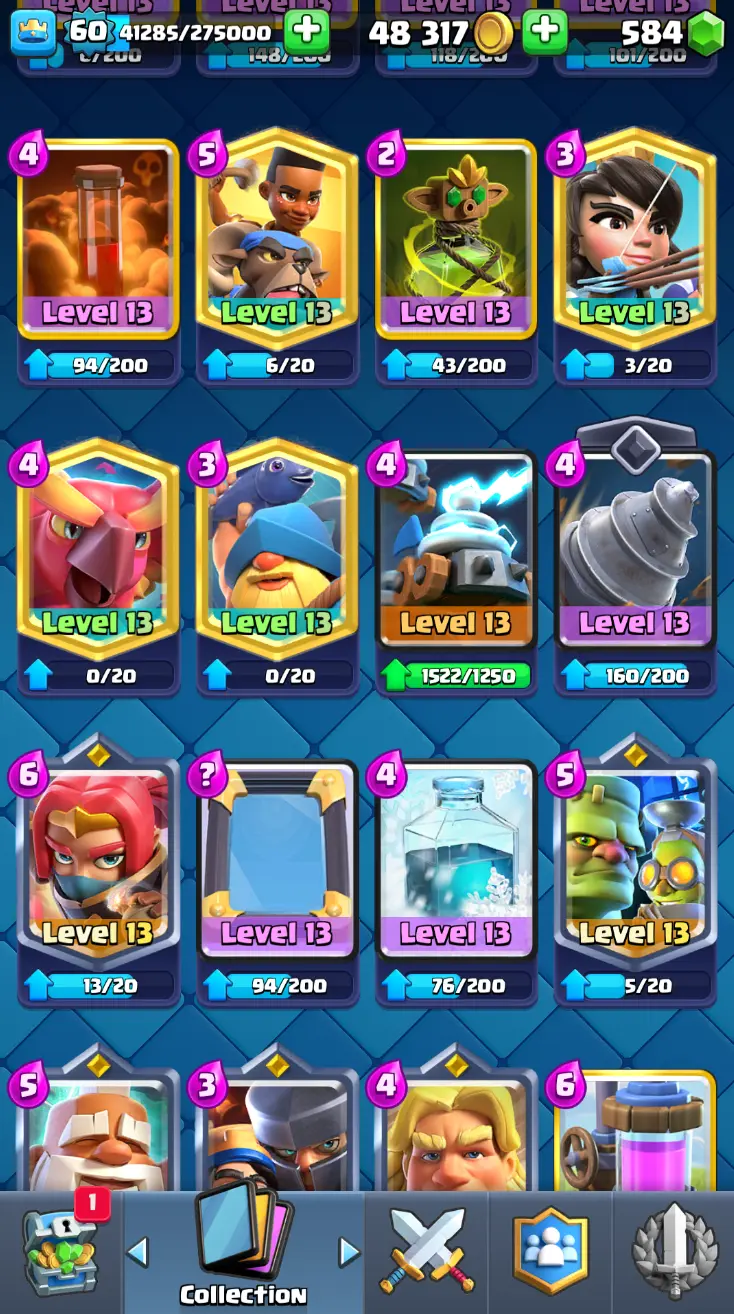Tap the green plus next to gold
Viewport: 734px width, 1314px height.
click(545, 32)
